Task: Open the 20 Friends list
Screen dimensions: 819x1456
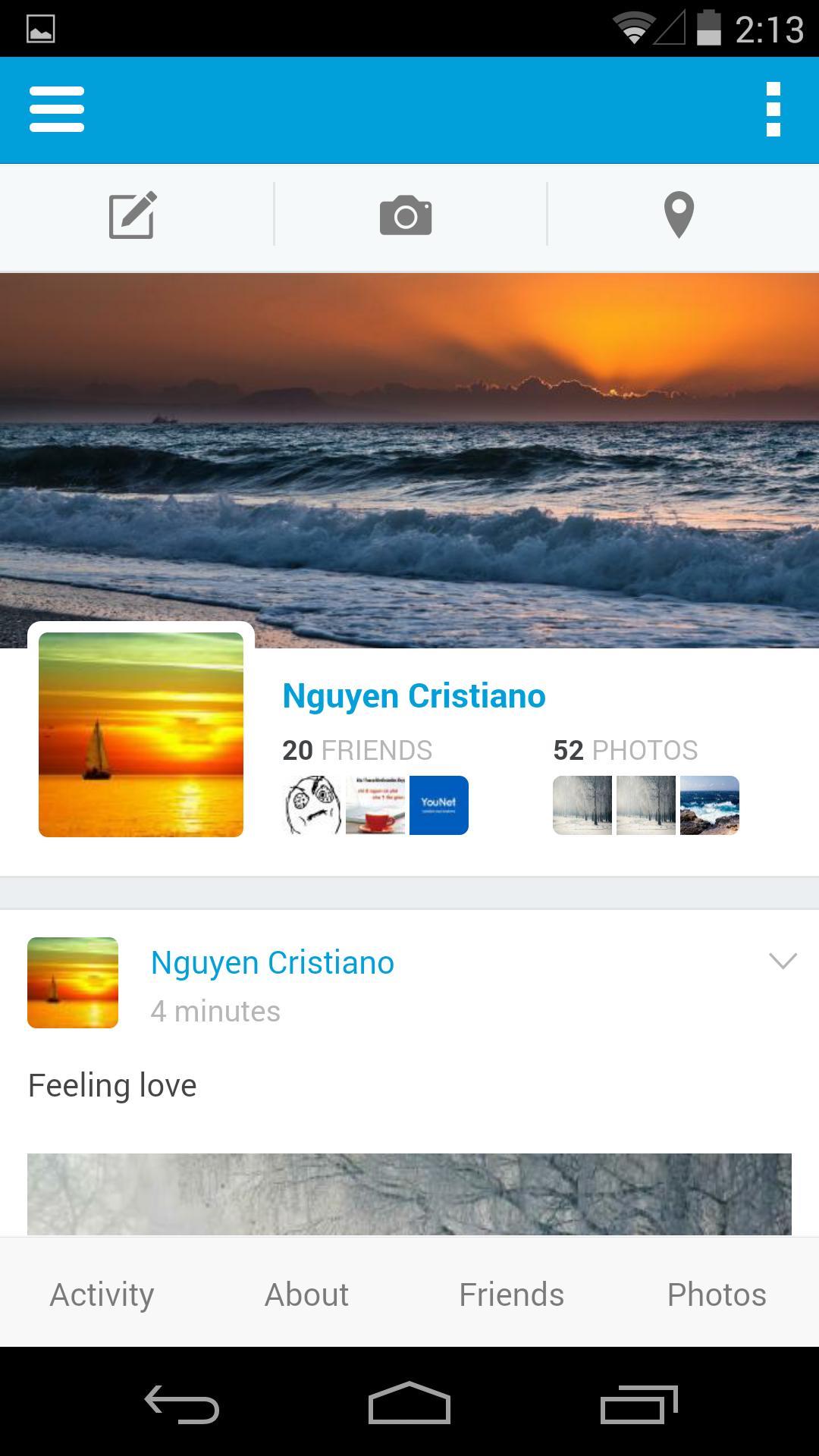Action: (x=357, y=750)
